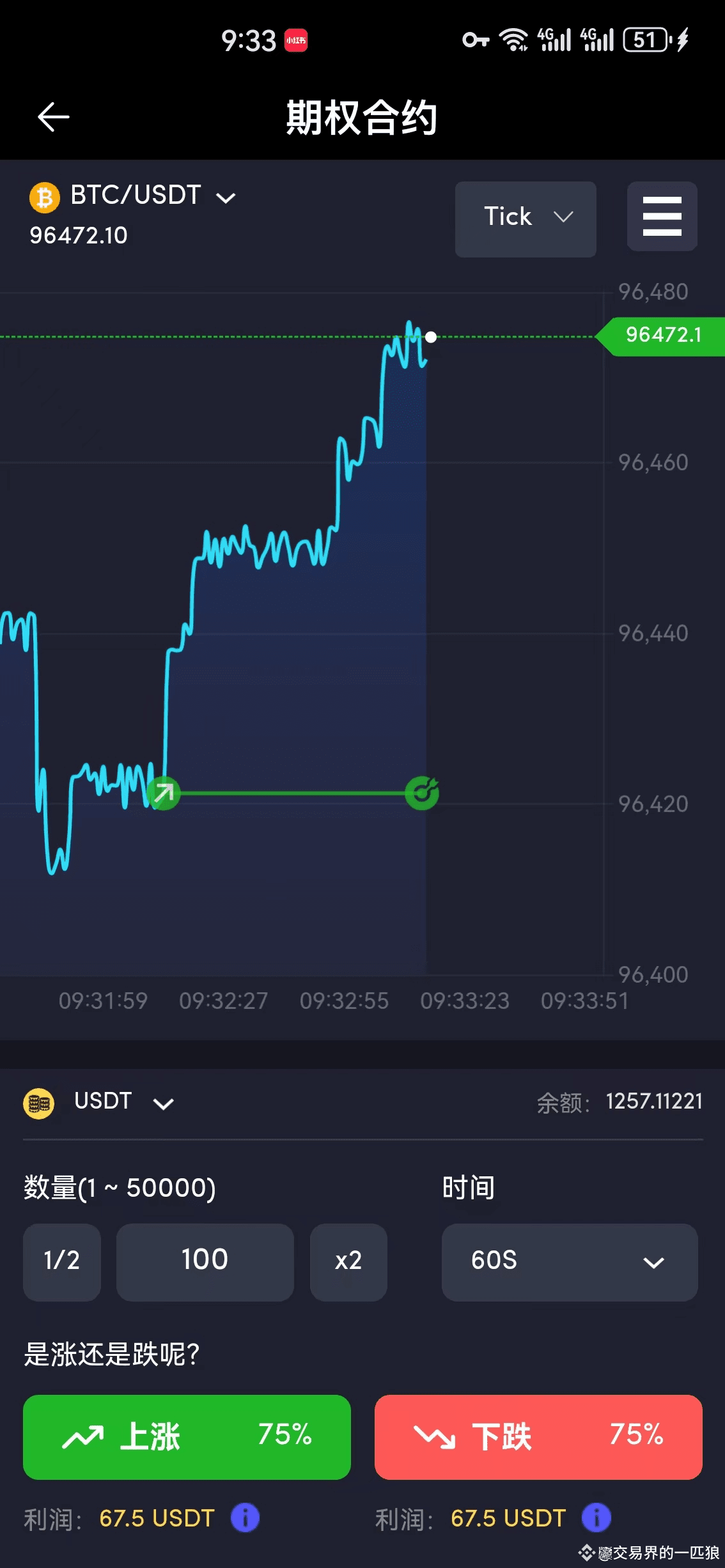View profit info under the 下跌 button
Viewport: 725px width, 1568px height.
[x=596, y=1518]
